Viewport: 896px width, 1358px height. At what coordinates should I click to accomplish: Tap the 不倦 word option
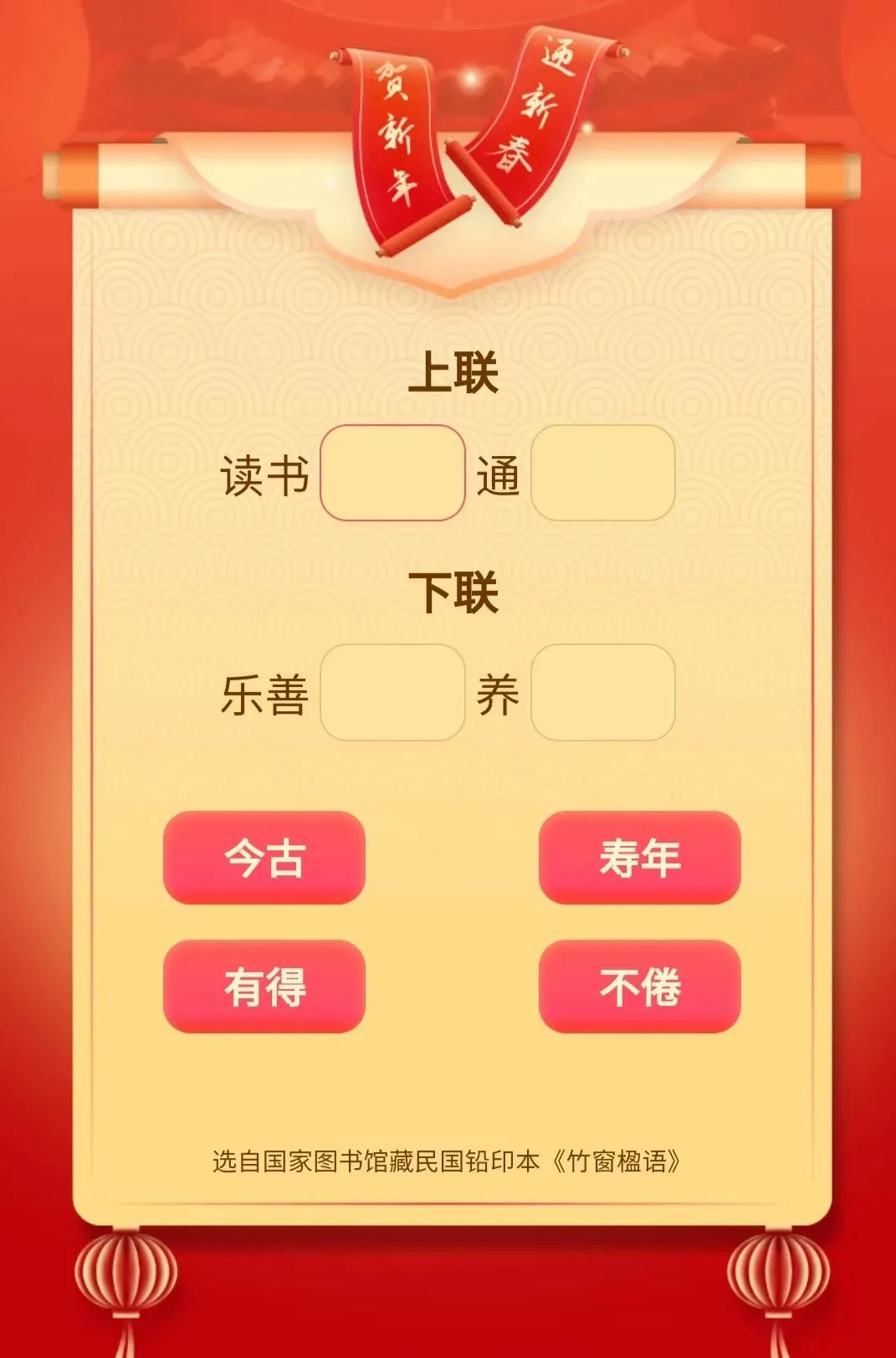639,986
